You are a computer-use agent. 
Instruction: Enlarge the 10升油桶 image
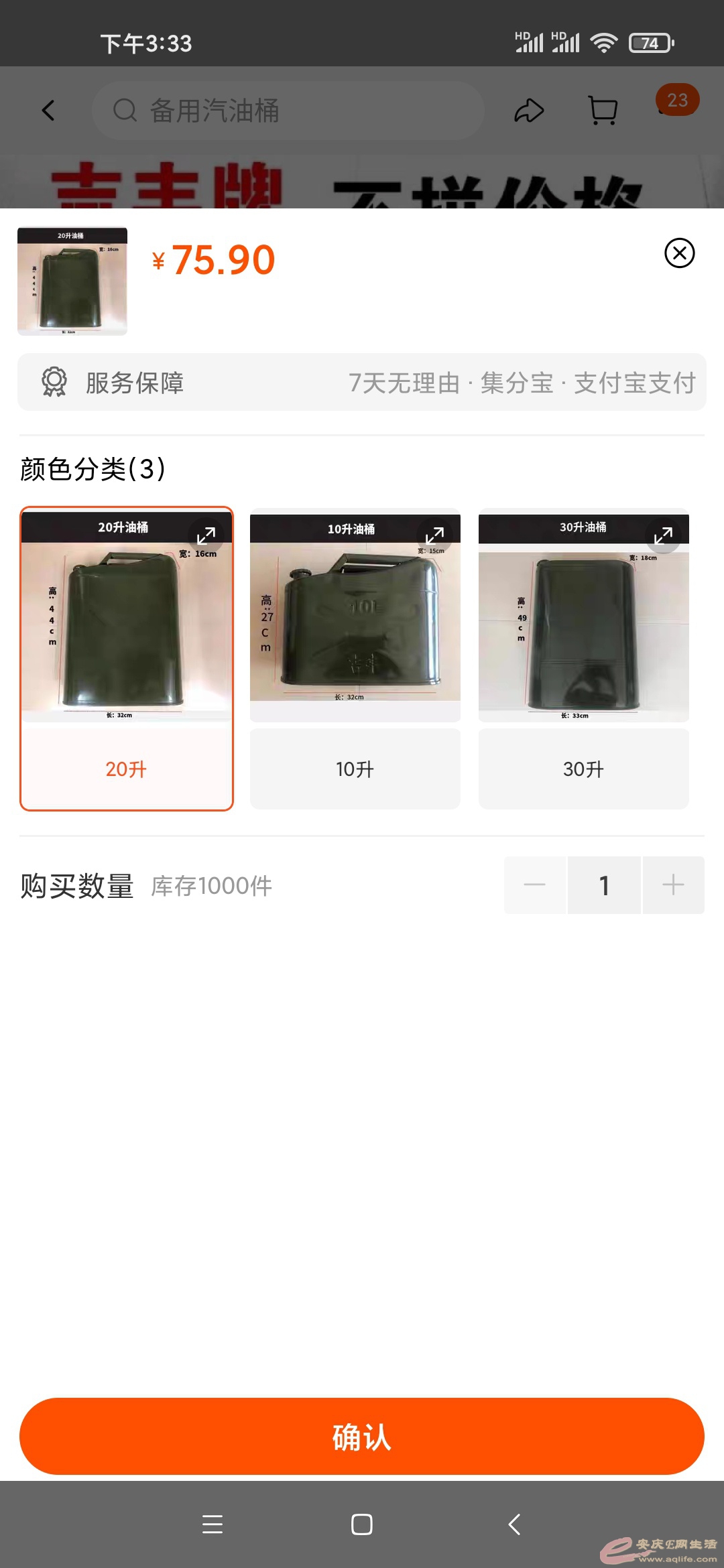[x=434, y=535]
